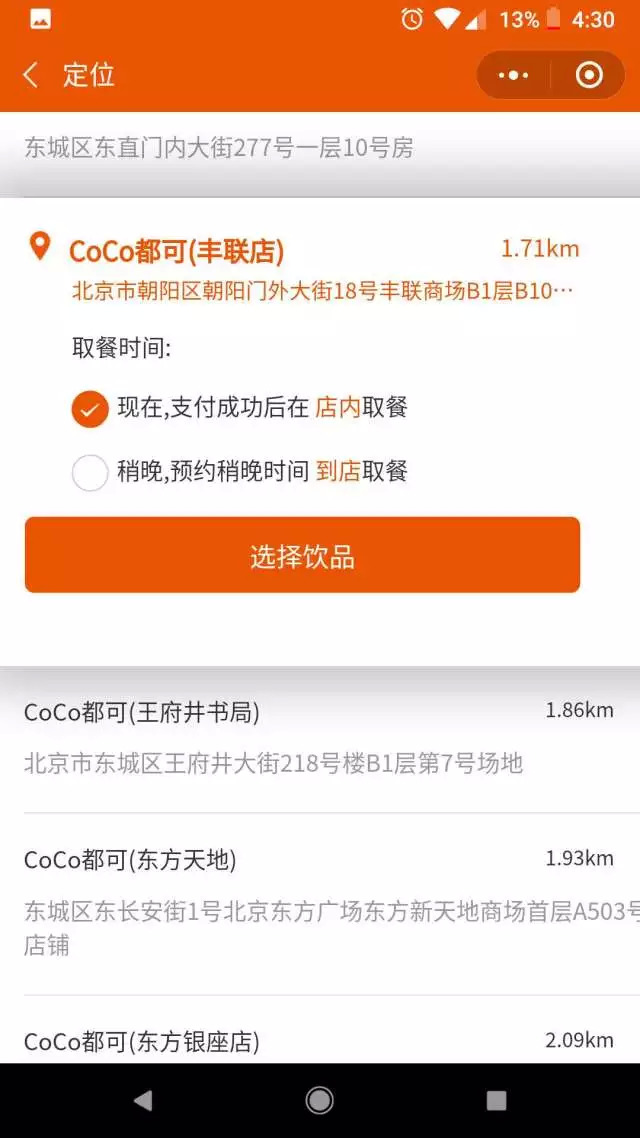Choose the CoCo都可(王府井书局) store

(320, 740)
